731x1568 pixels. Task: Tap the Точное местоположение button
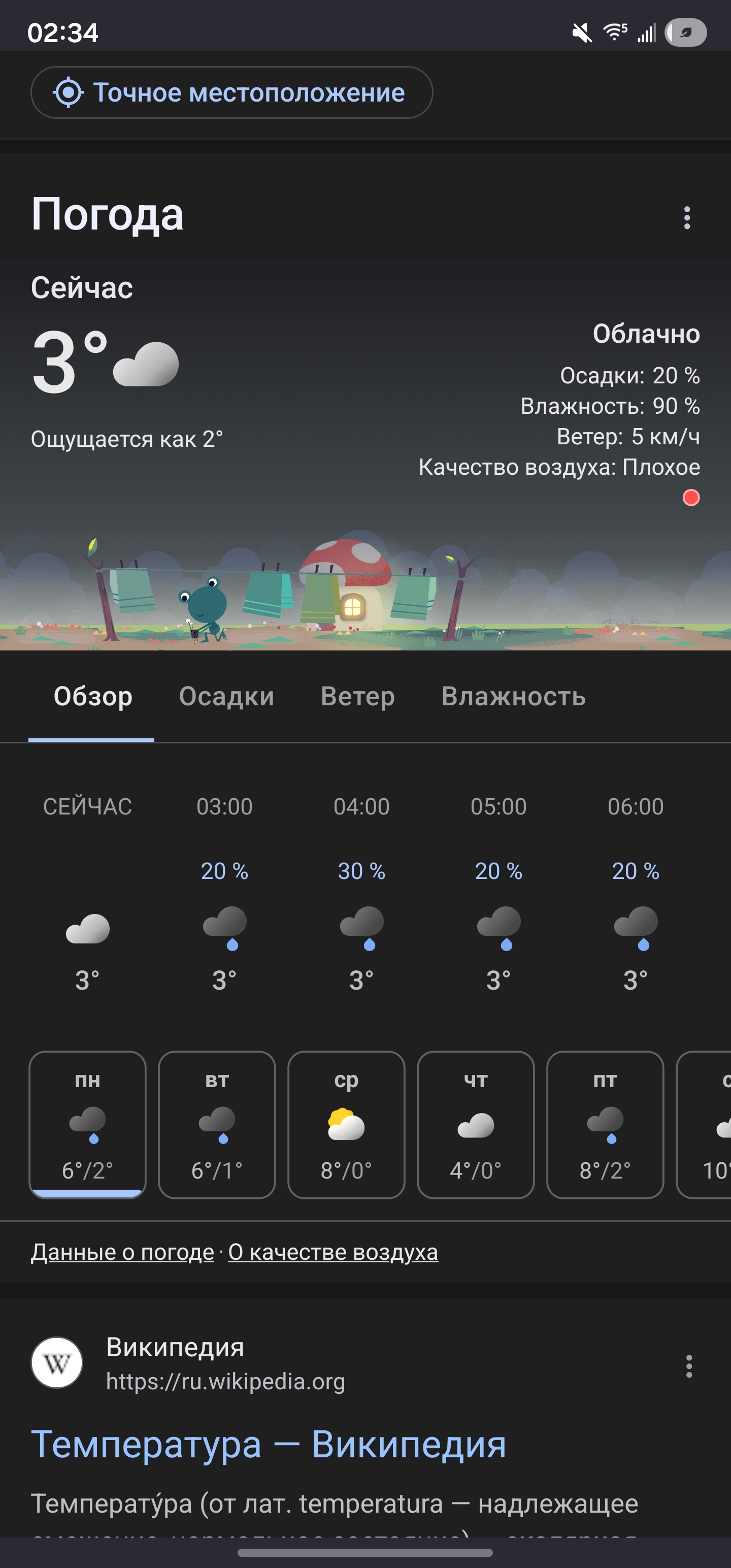231,92
